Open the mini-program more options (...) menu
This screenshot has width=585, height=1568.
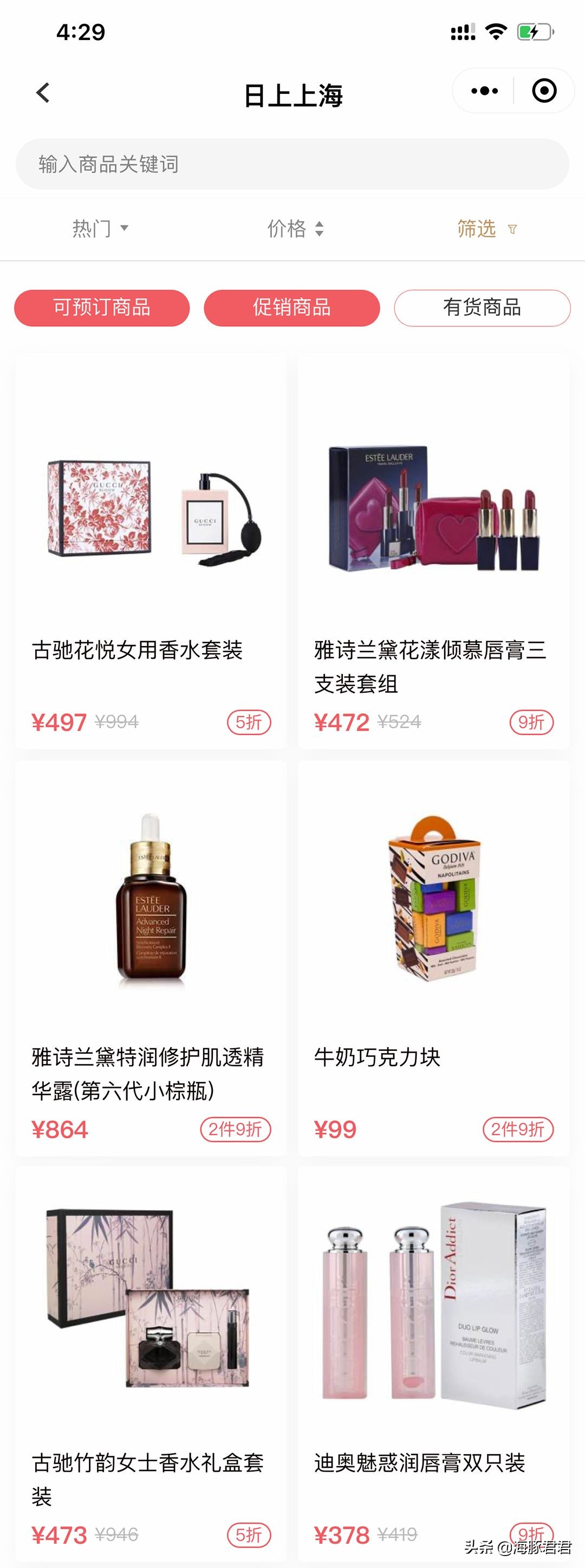click(484, 90)
